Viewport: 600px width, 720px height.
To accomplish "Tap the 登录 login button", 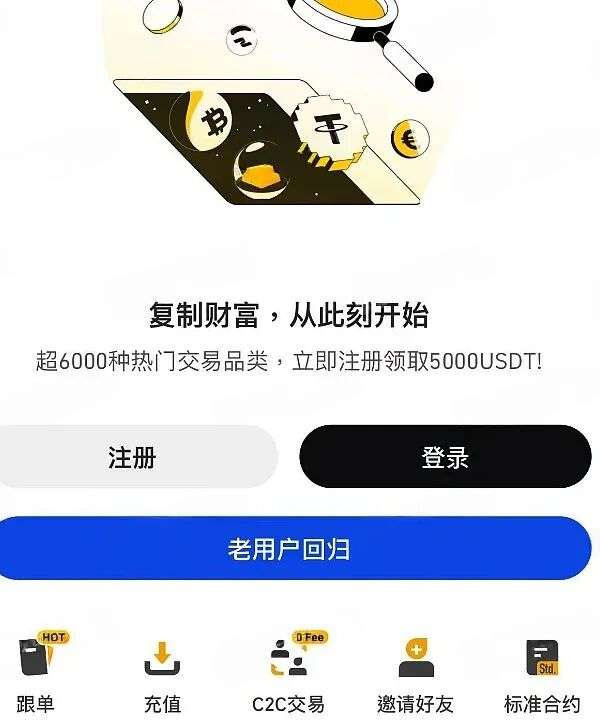I will 445,457.
